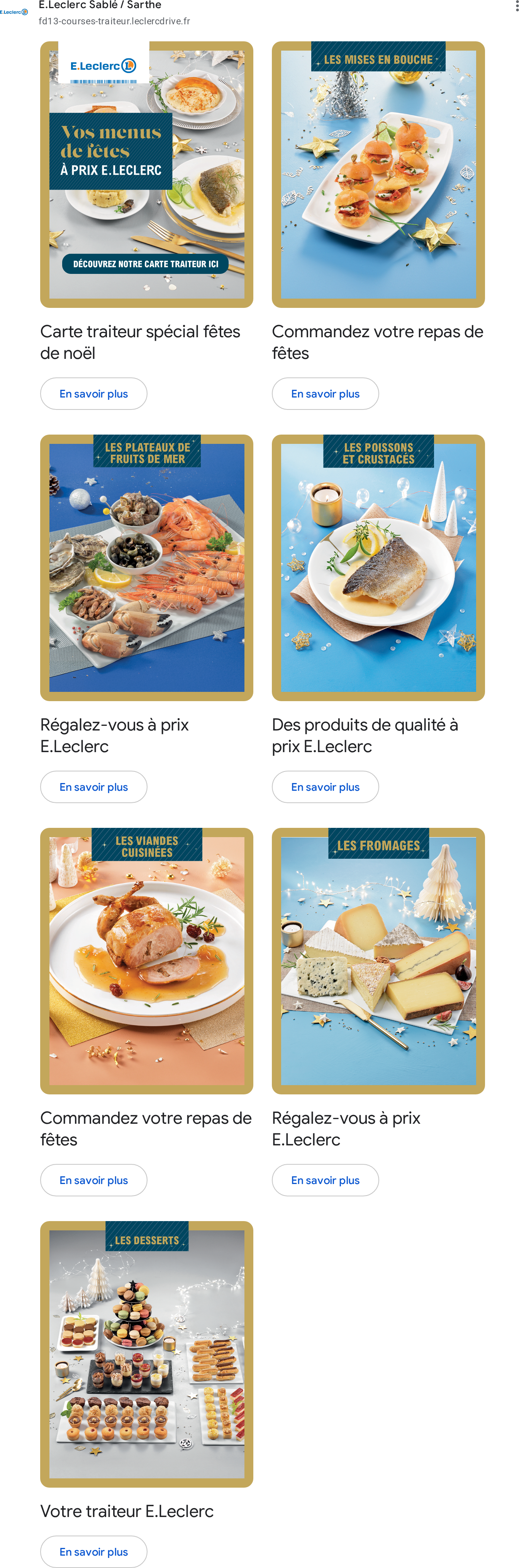Open Les Fromages card
This screenshot has width=519, height=1568.
tap(378, 961)
